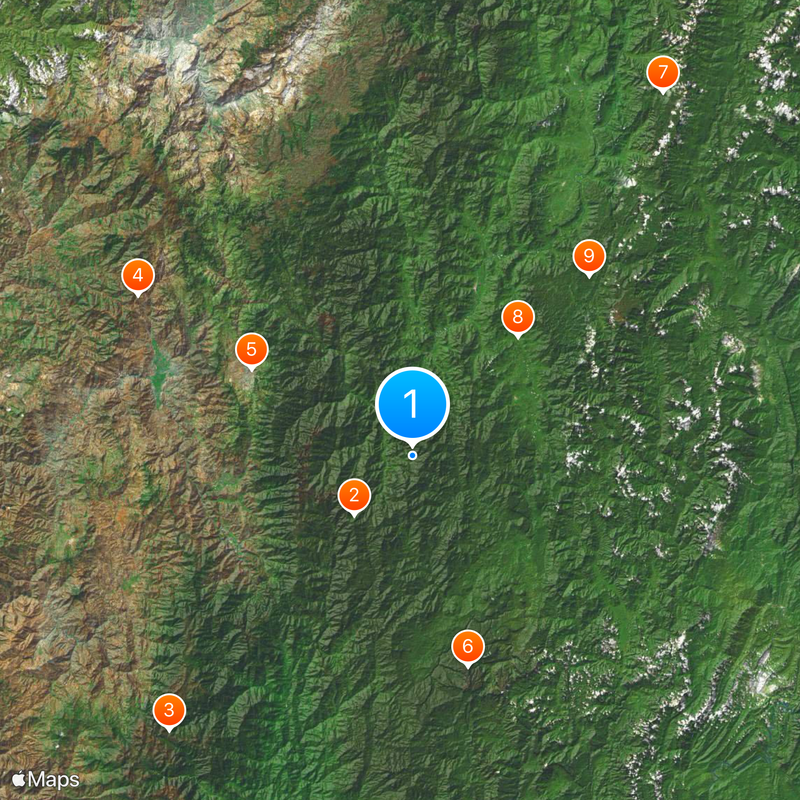Tap map marker number 8

tap(517, 318)
